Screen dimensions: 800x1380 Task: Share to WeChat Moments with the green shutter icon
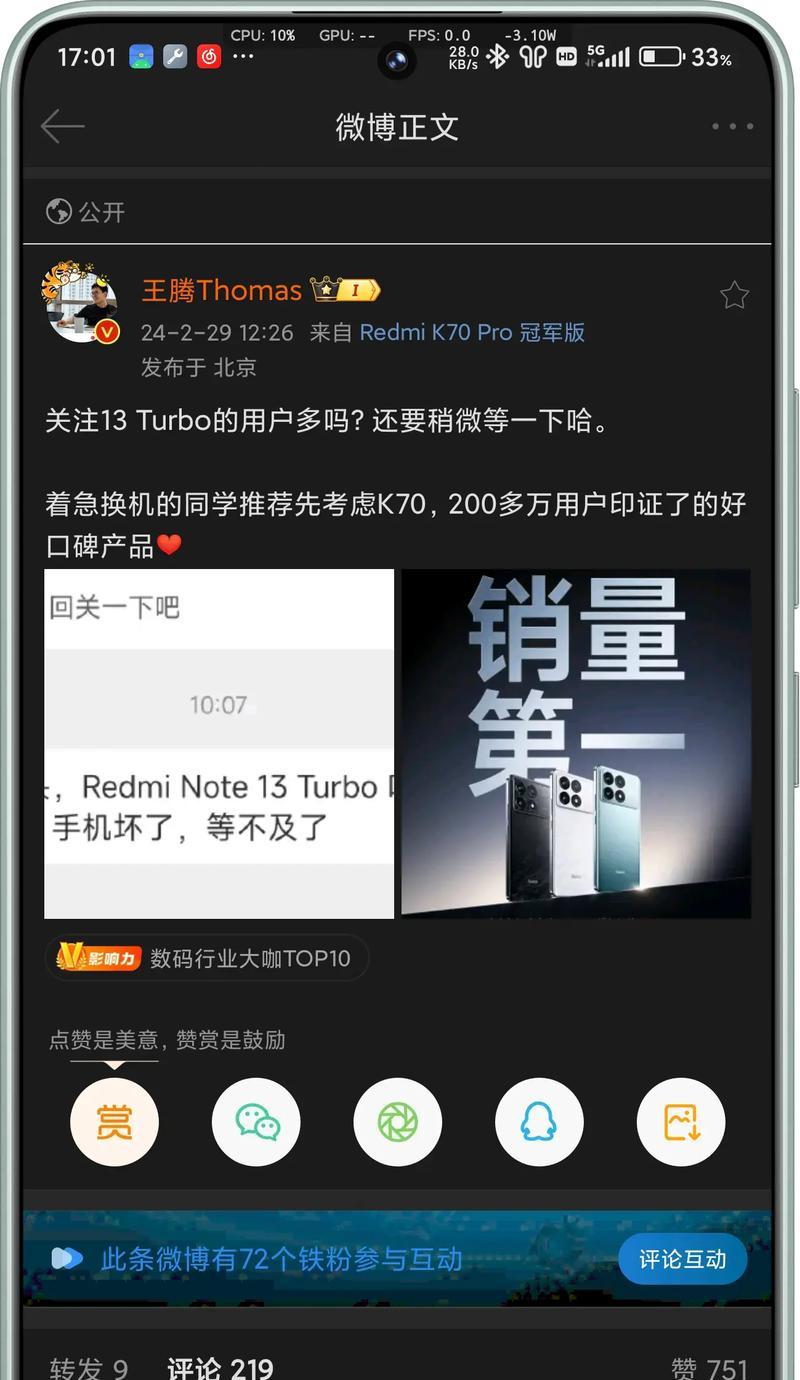pyautogui.click(x=397, y=1122)
